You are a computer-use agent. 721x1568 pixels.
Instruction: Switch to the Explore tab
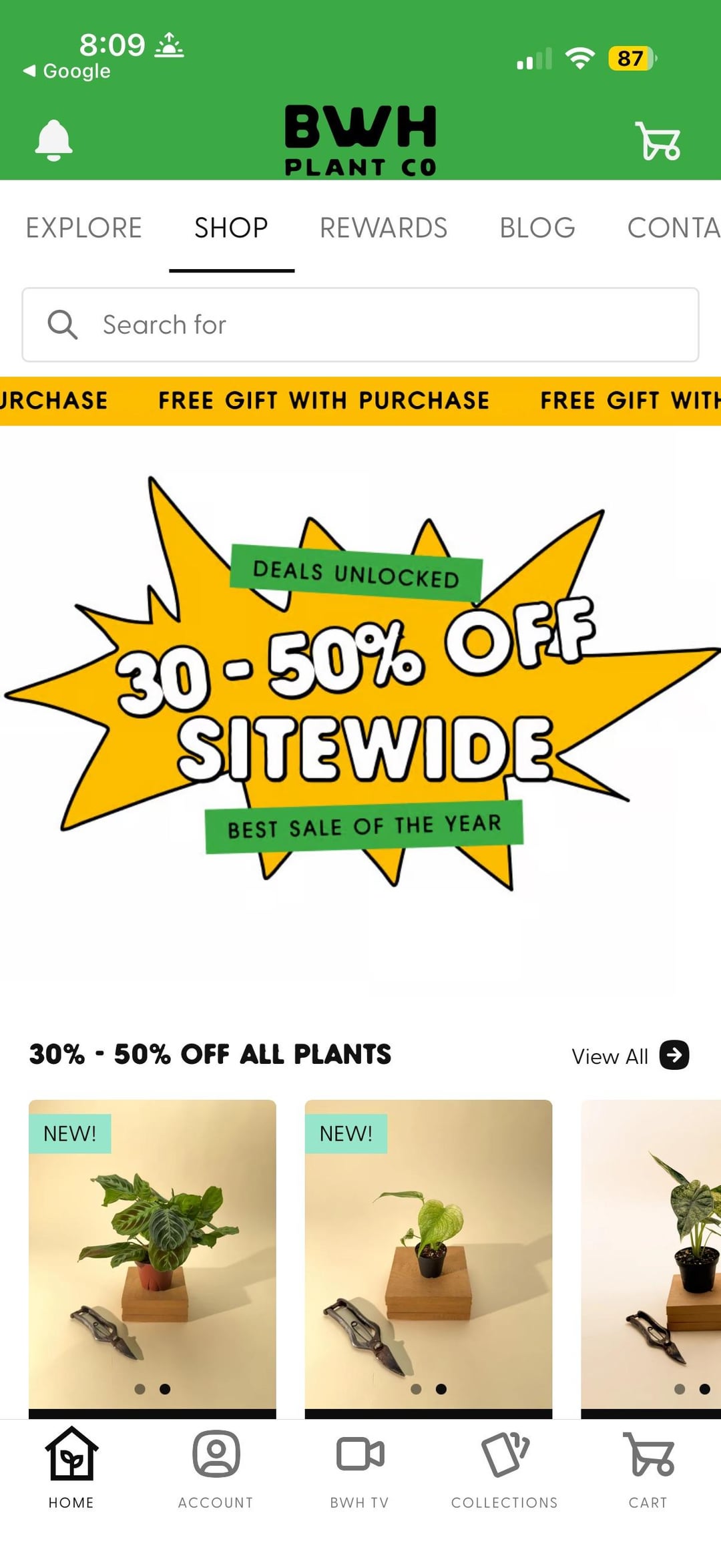(x=84, y=228)
